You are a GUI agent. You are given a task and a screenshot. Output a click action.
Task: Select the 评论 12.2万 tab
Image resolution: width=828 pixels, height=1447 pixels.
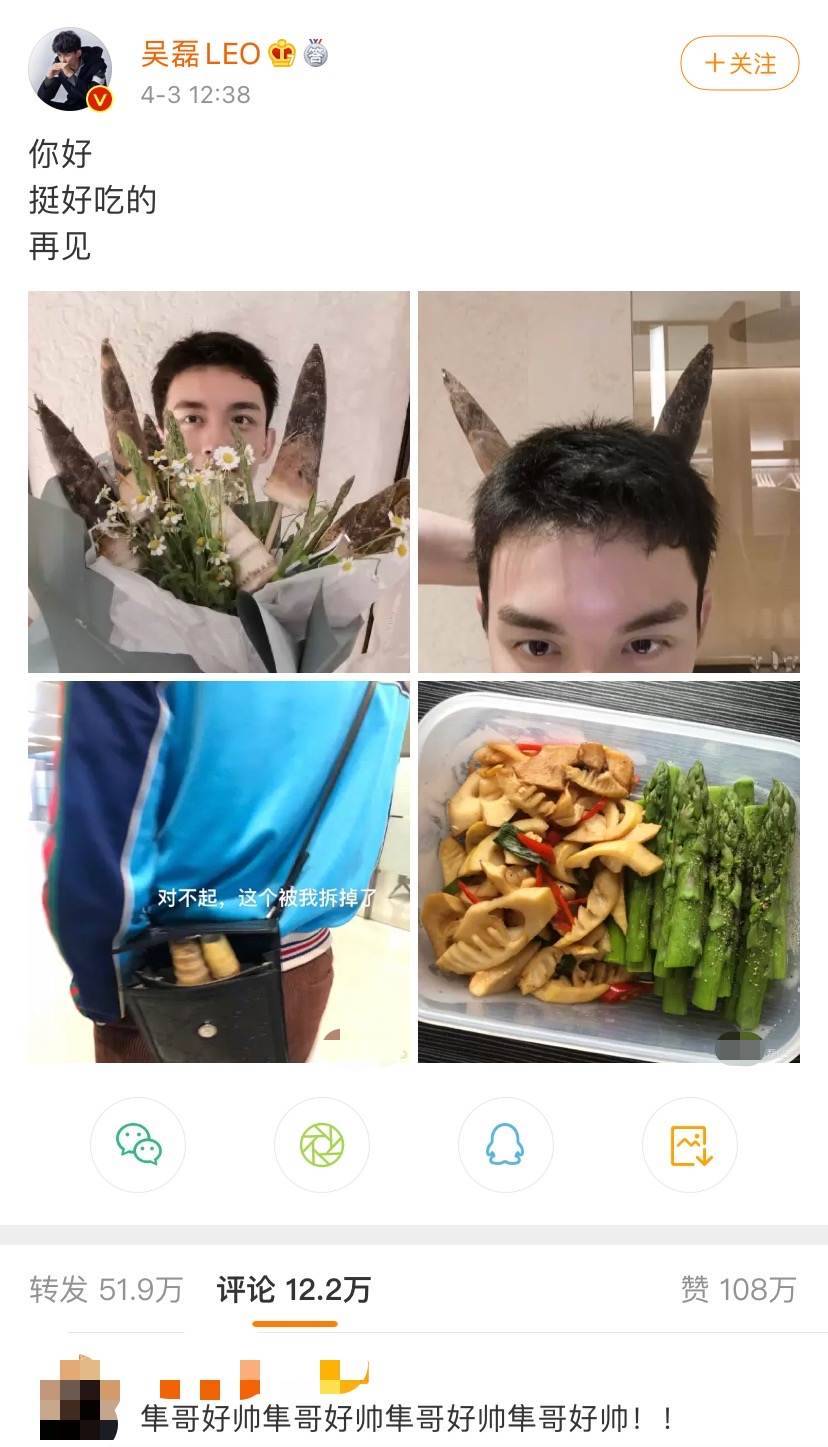tap(294, 1290)
